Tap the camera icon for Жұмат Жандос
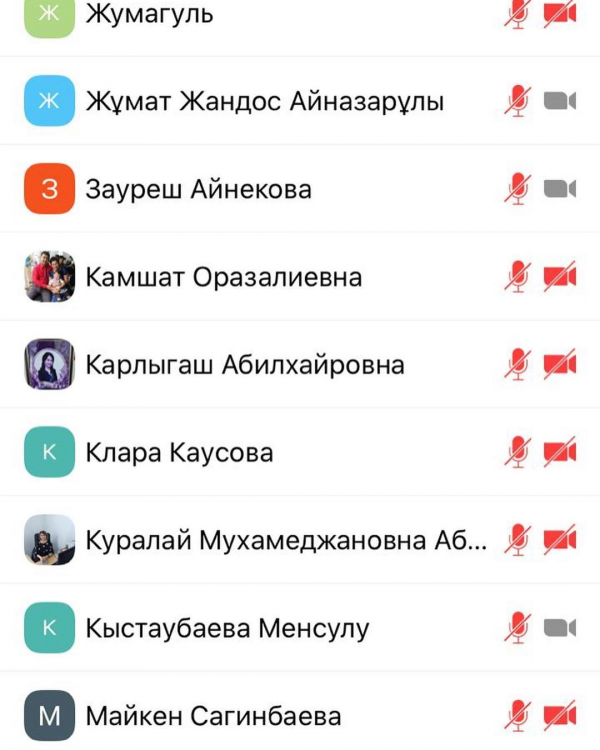 coord(561,101)
